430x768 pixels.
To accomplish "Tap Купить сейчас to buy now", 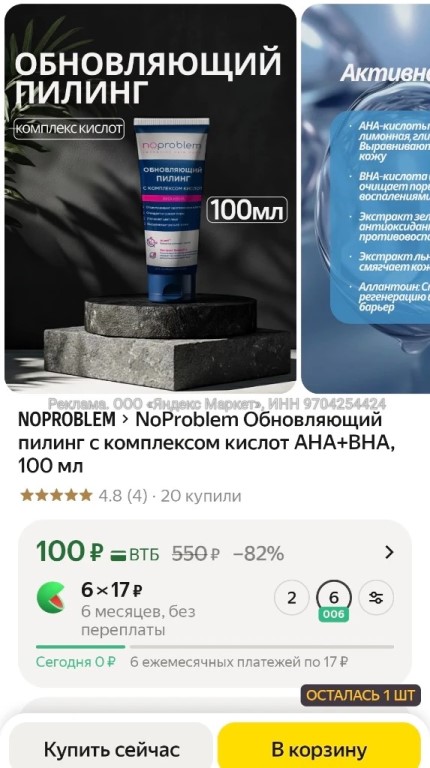I will (x=112, y=747).
